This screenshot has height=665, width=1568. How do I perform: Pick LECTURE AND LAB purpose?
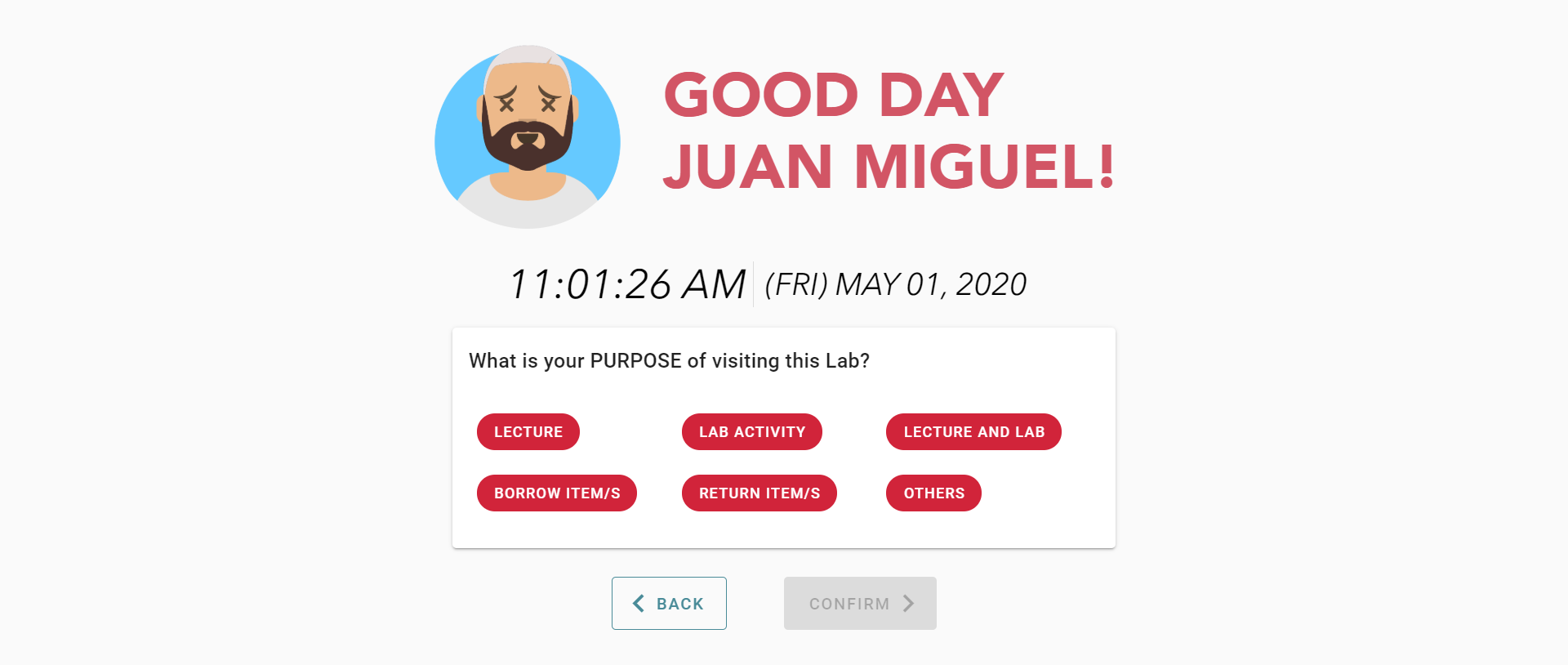point(973,431)
